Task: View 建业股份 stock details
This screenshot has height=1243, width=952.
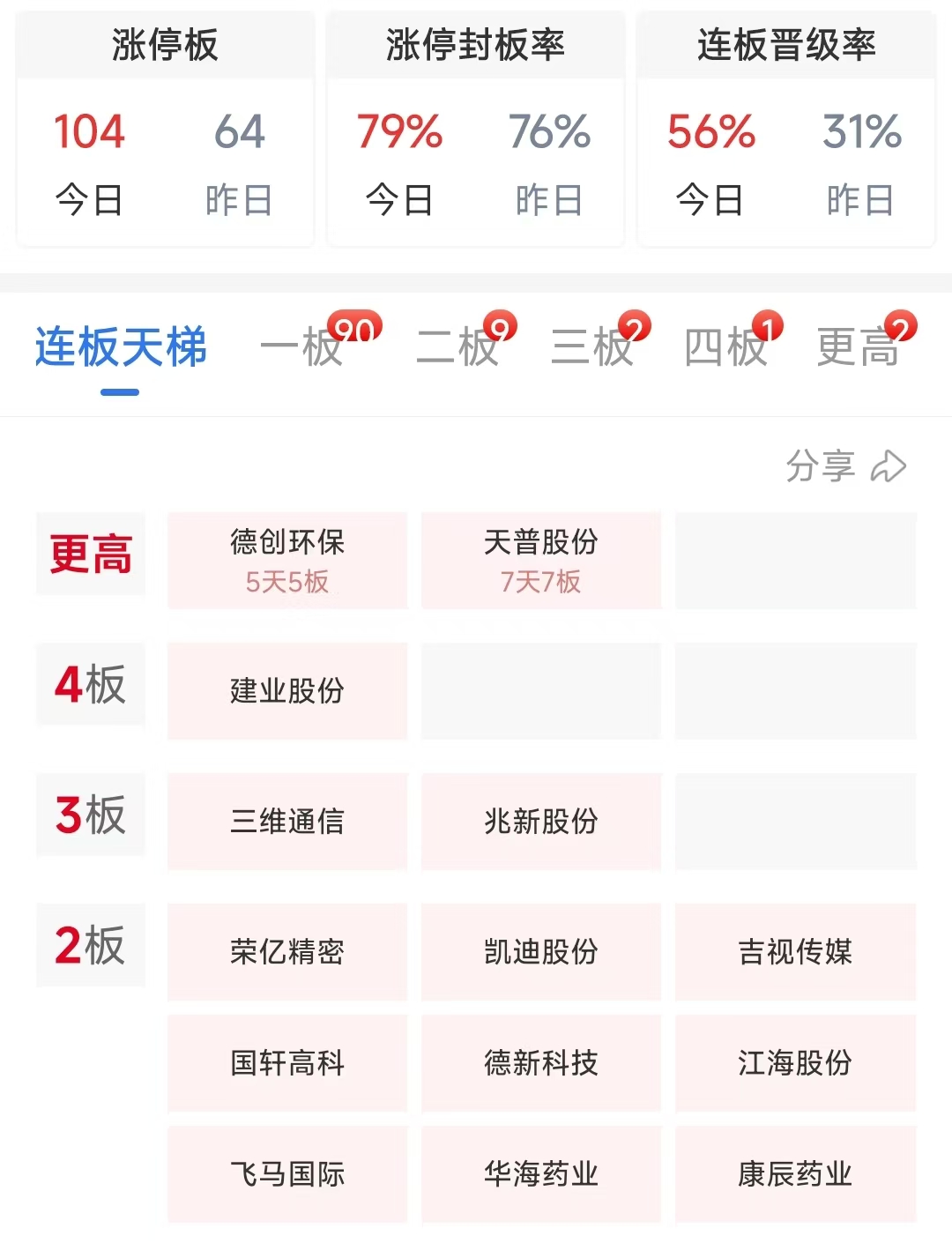Action: (x=287, y=690)
